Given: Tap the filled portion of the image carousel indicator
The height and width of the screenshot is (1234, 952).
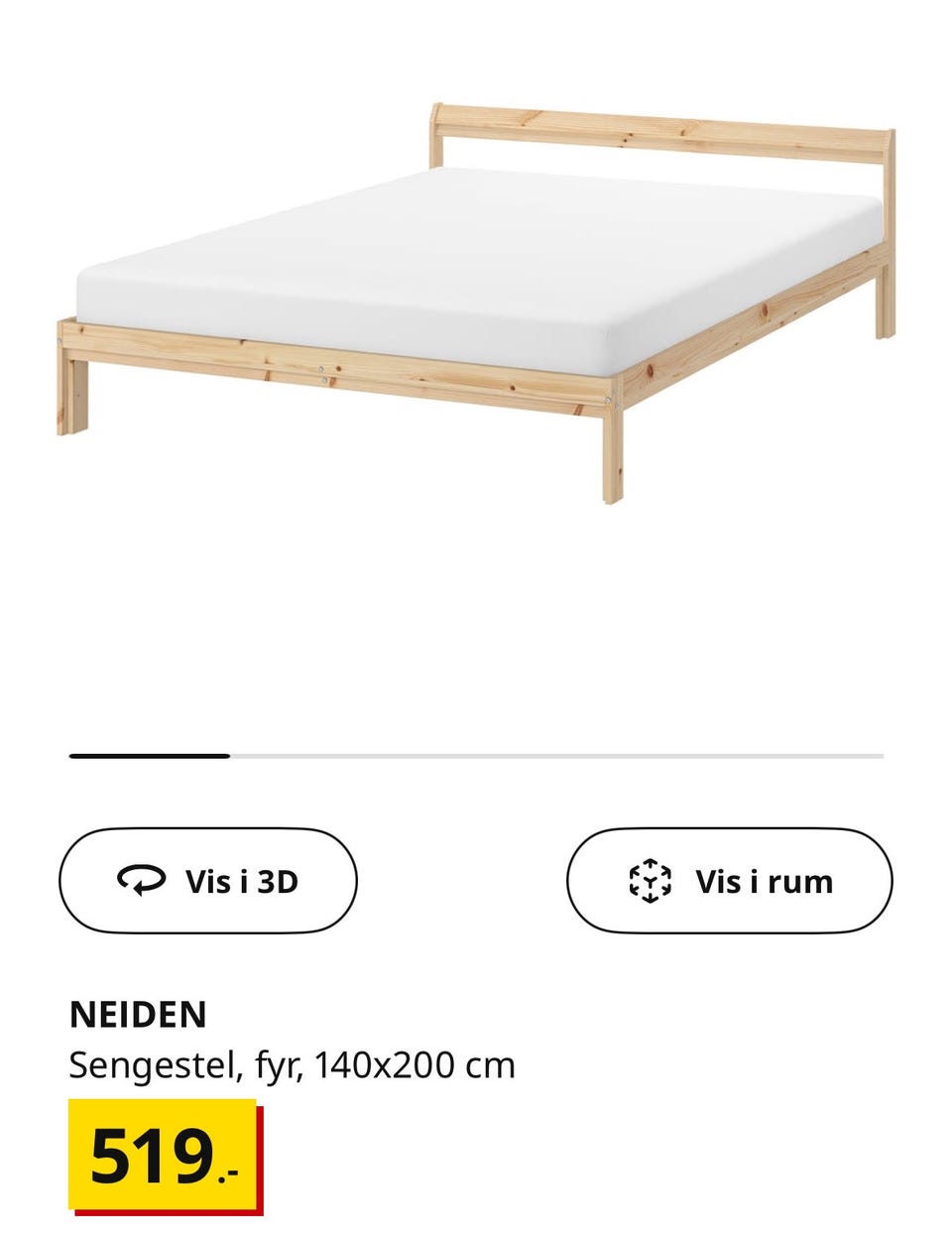Looking at the screenshot, I should (x=149, y=757).
